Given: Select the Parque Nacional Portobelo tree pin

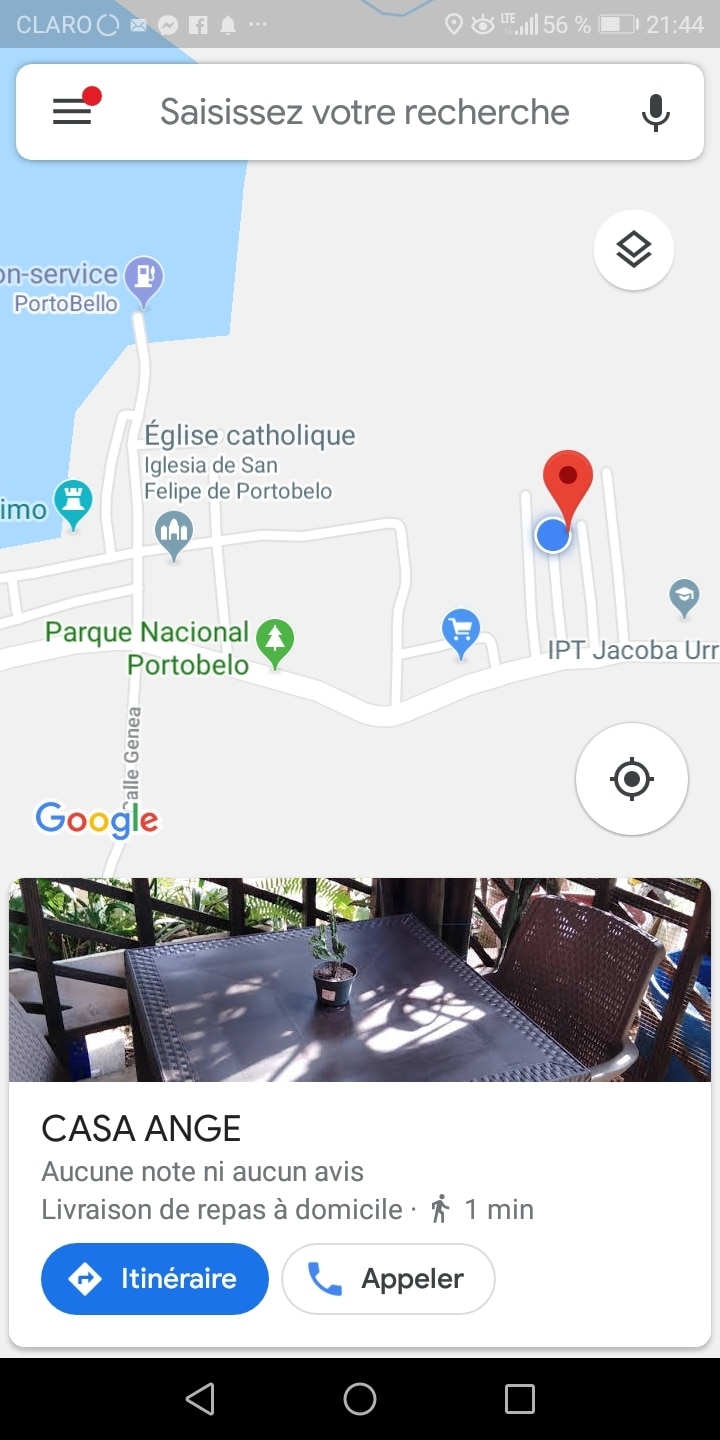Looking at the screenshot, I should (x=274, y=643).
